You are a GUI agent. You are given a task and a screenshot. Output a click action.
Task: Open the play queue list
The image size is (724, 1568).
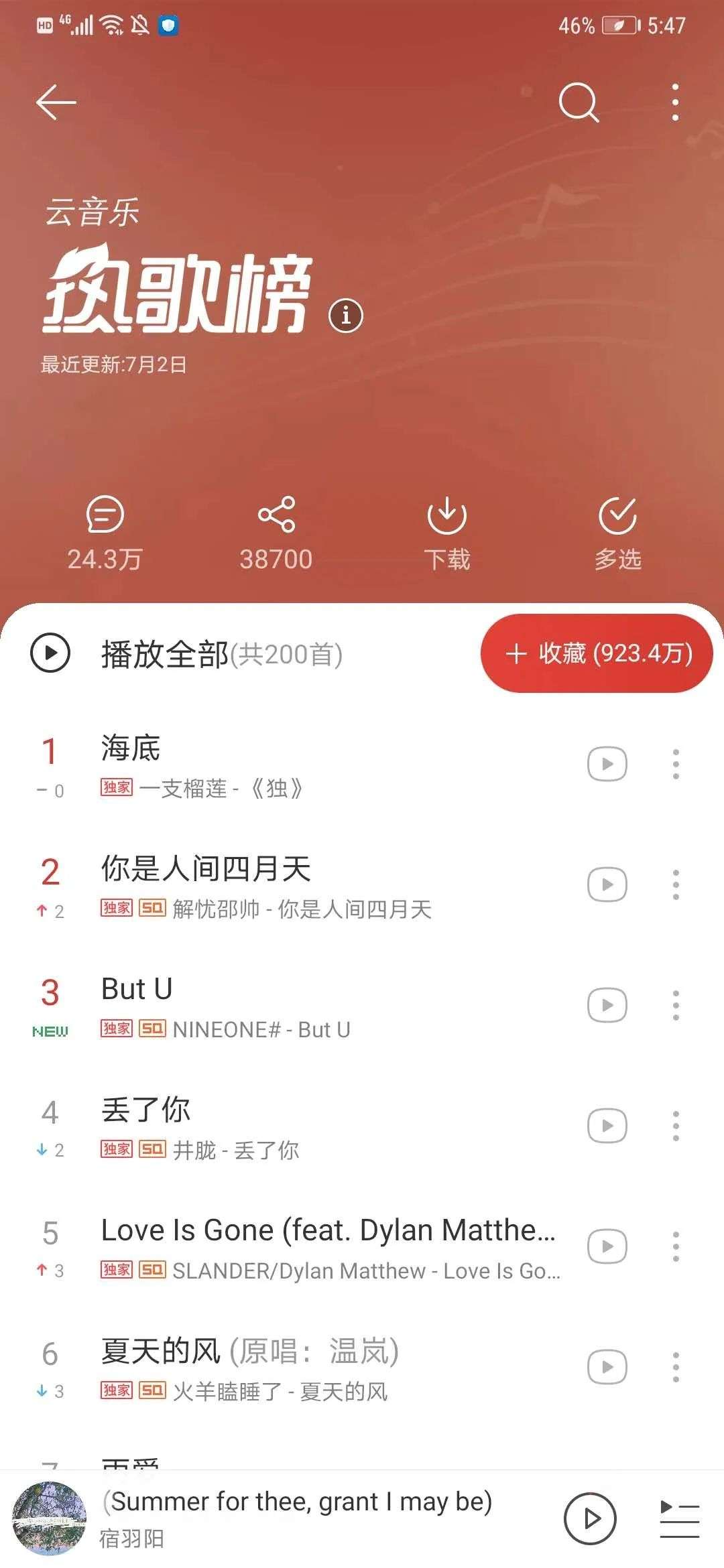click(679, 1518)
